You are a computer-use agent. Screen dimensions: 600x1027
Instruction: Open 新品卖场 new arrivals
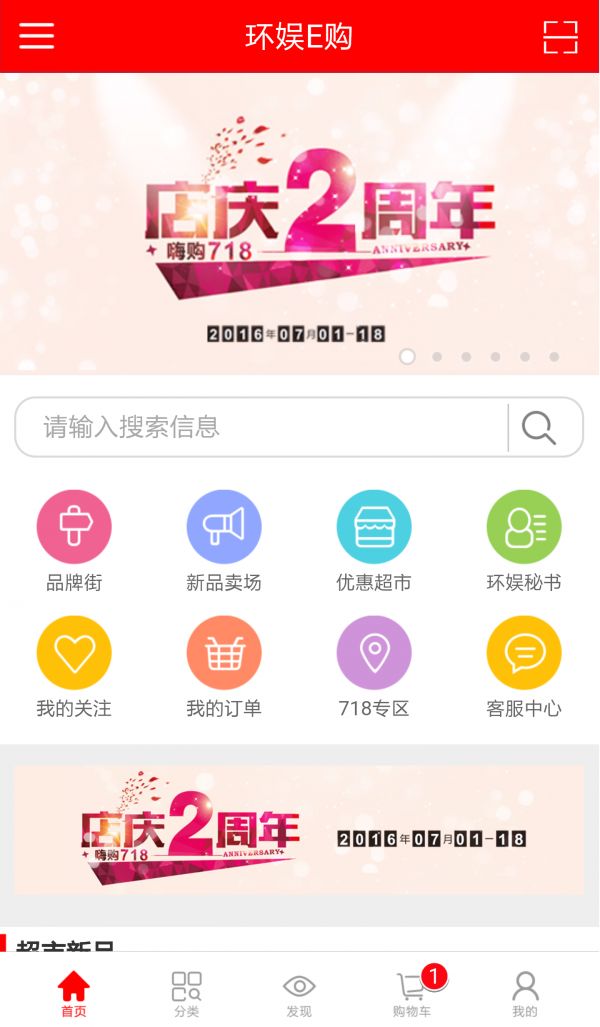click(x=224, y=540)
